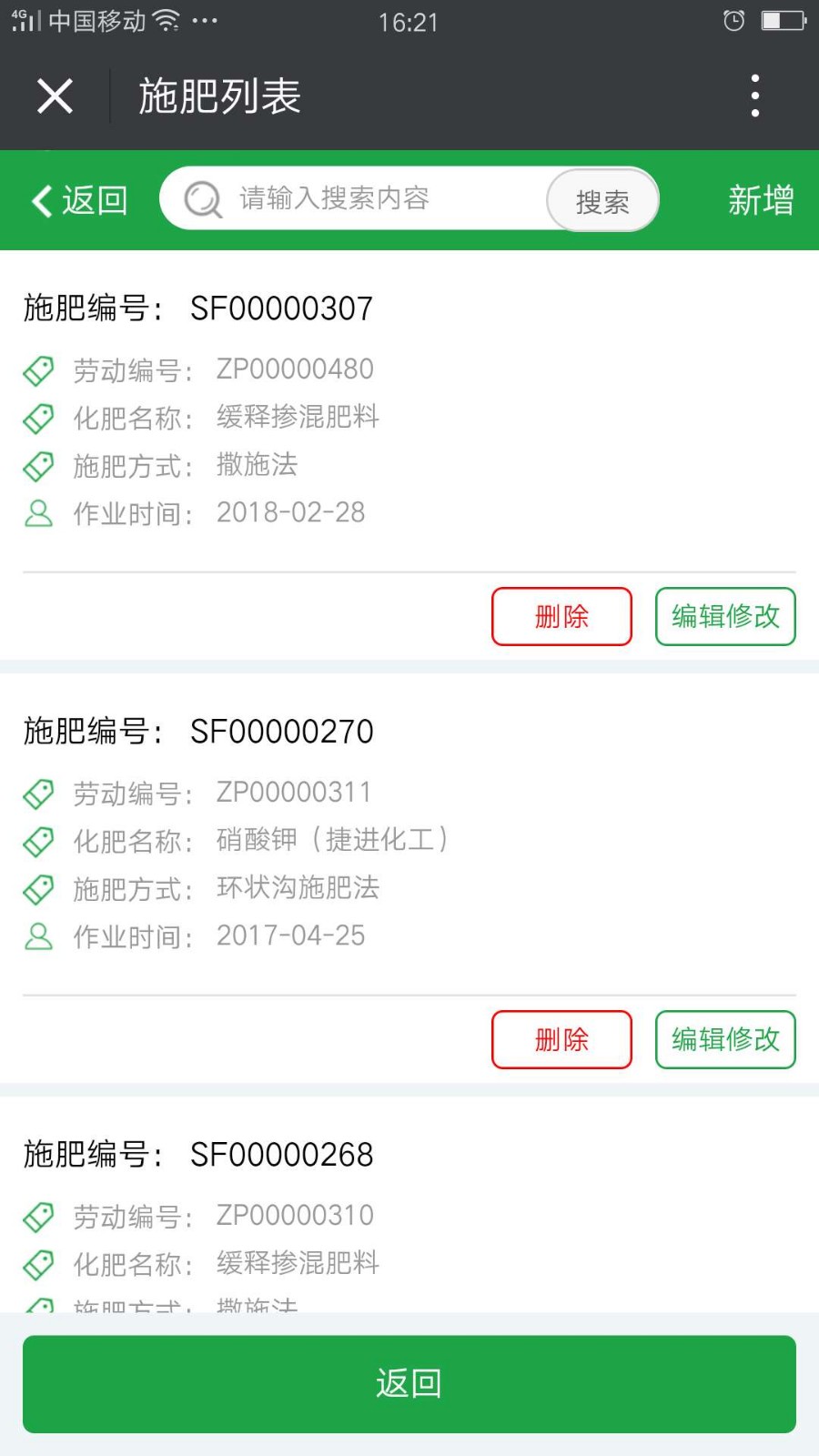Image resolution: width=819 pixels, height=1456 pixels.
Task: Tap the 搜索 button
Action: pos(602,201)
